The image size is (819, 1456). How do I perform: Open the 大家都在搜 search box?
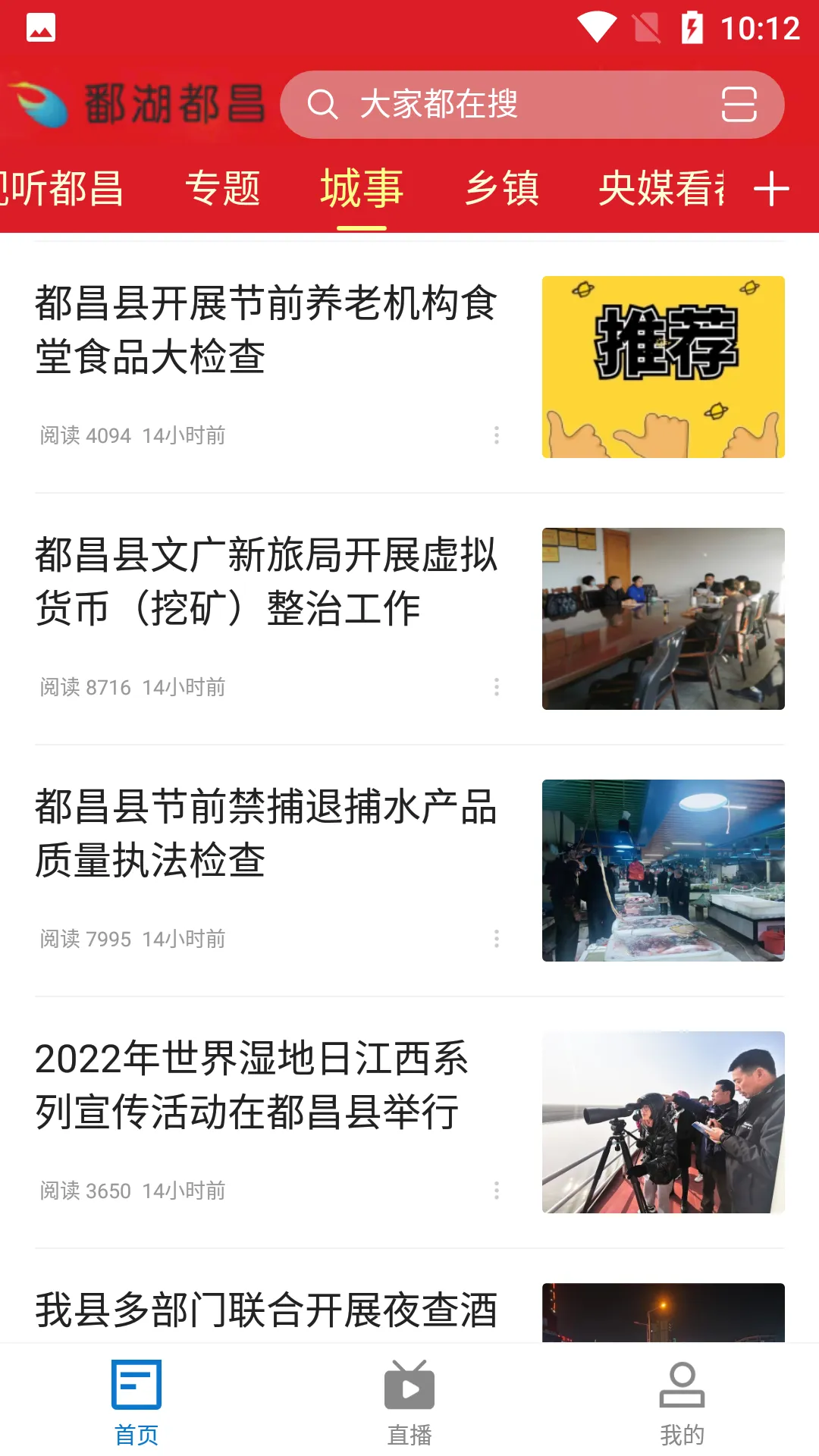485,105
